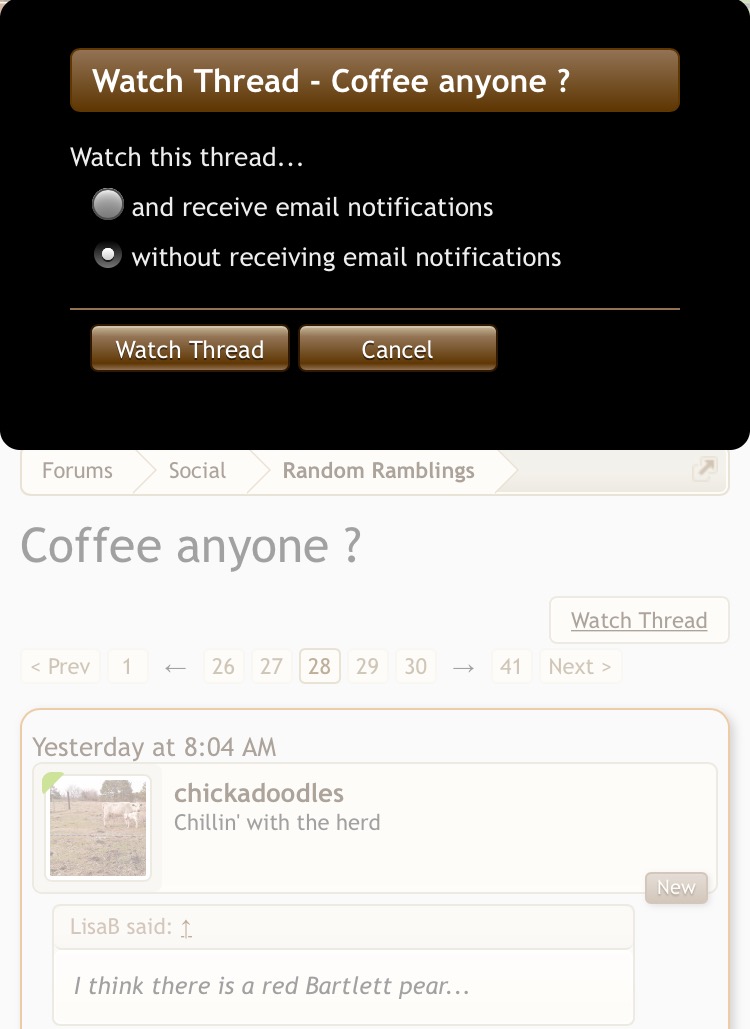Image resolution: width=750 pixels, height=1029 pixels.
Task: Choose 'without receiving email notifications' option
Action: [107, 256]
